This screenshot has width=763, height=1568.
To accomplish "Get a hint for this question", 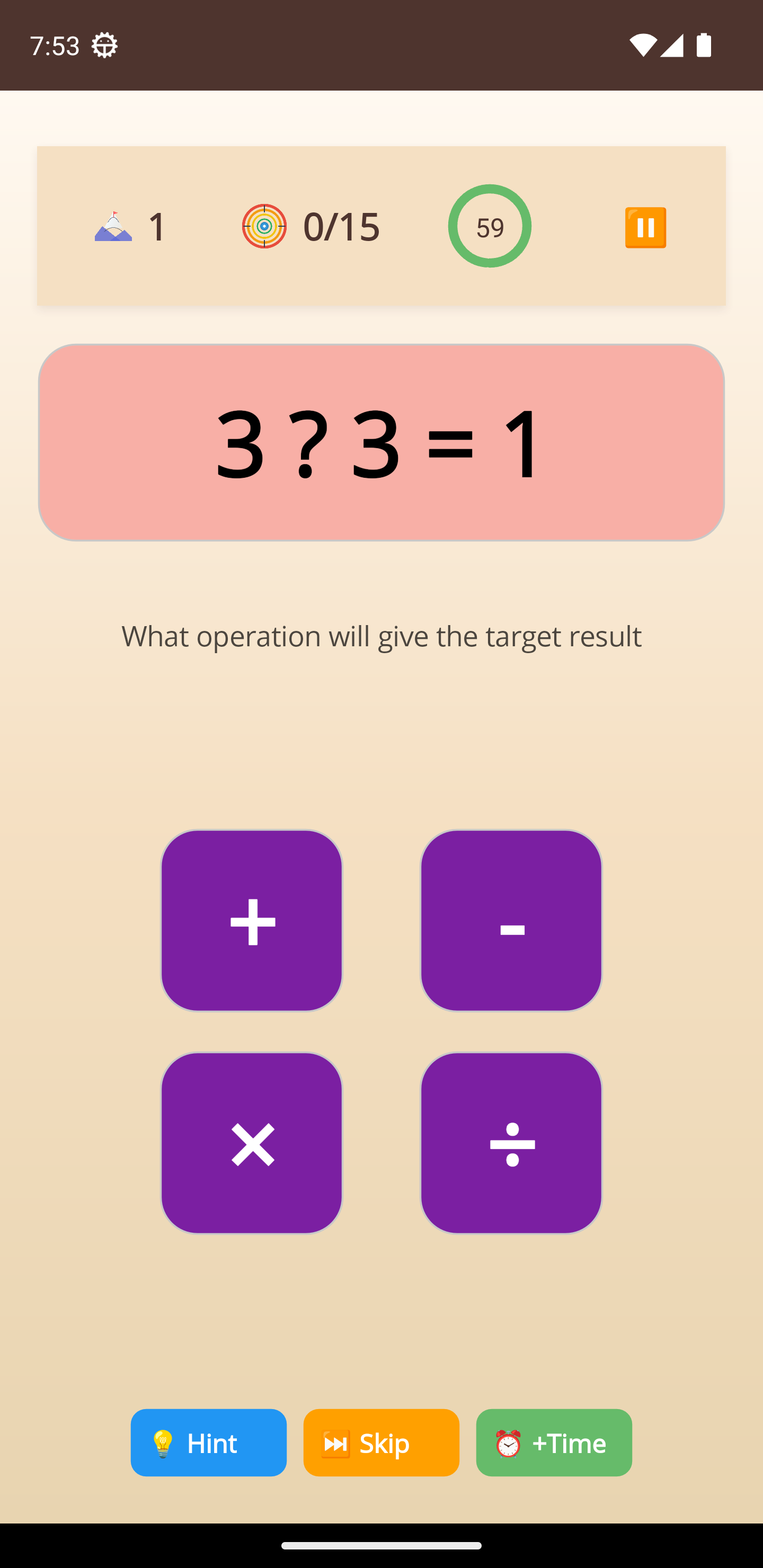I will click(208, 1442).
